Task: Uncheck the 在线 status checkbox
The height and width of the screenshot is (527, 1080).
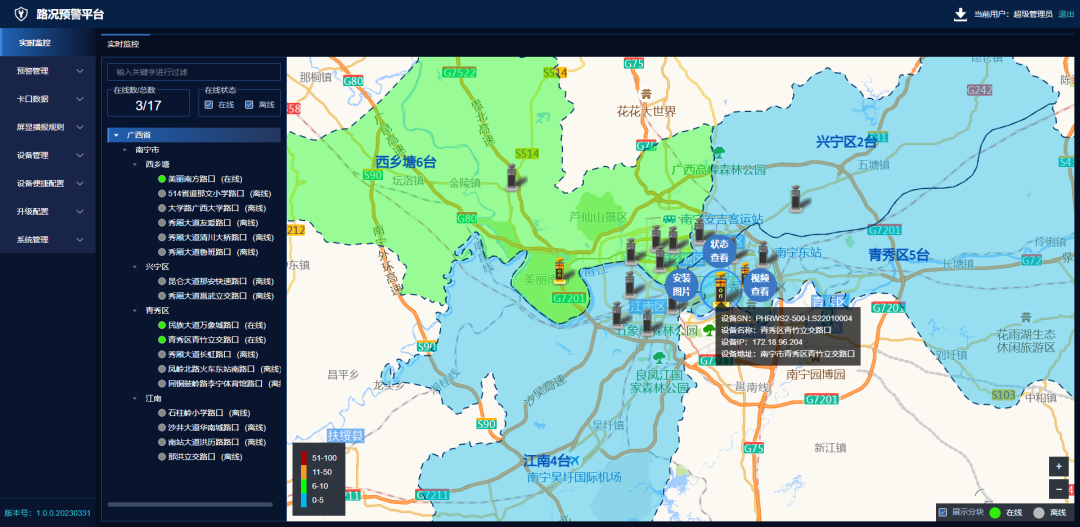Action: [x=209, y=104]
